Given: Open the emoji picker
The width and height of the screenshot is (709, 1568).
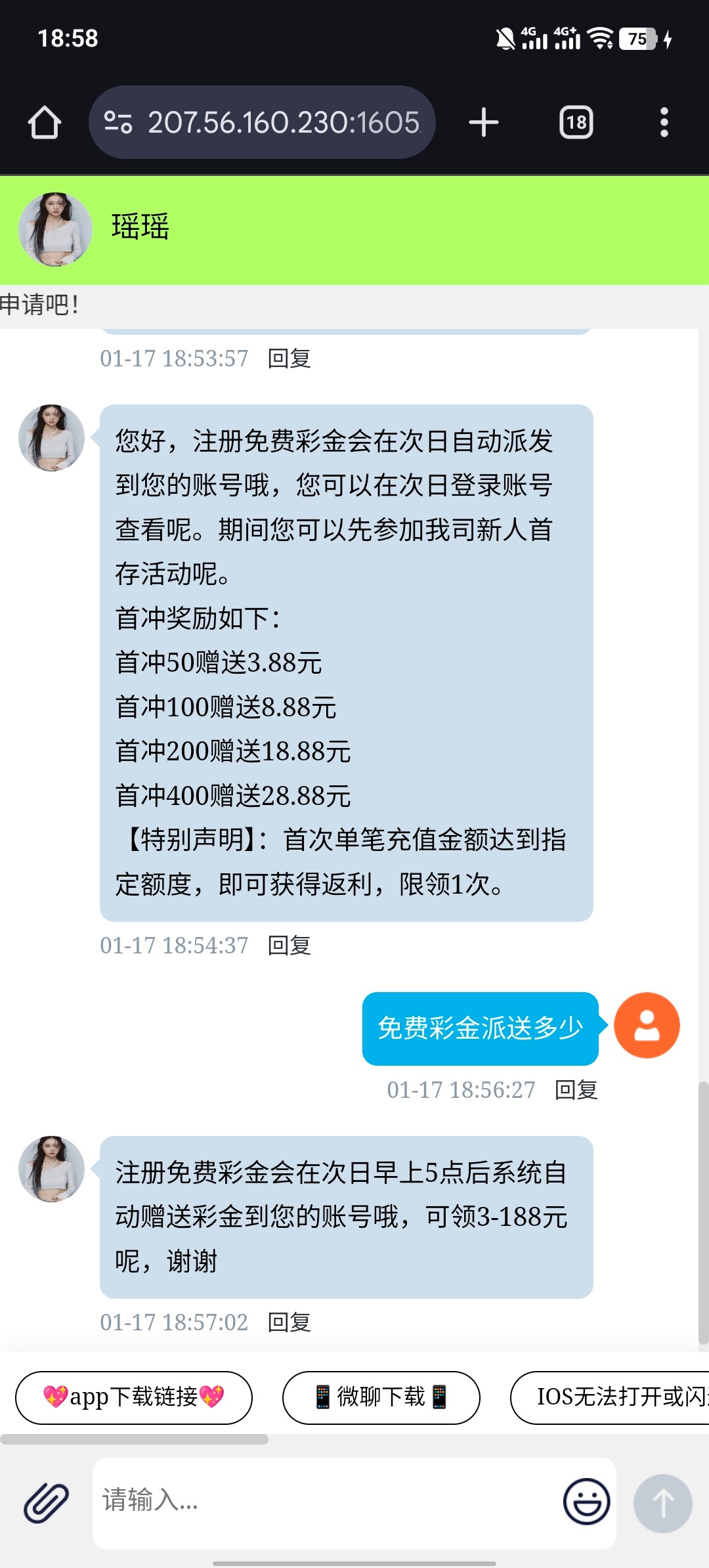Looking at the screenshot, I should coord(586,1502).
